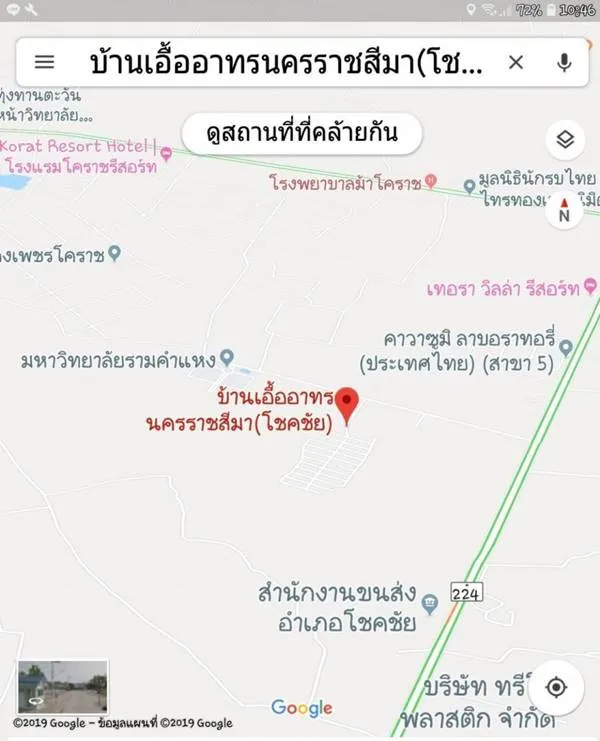The width and height of the screenshot is (600, 741).
Task: Tap the compass to reset north
Action: [x=563, y=211]
